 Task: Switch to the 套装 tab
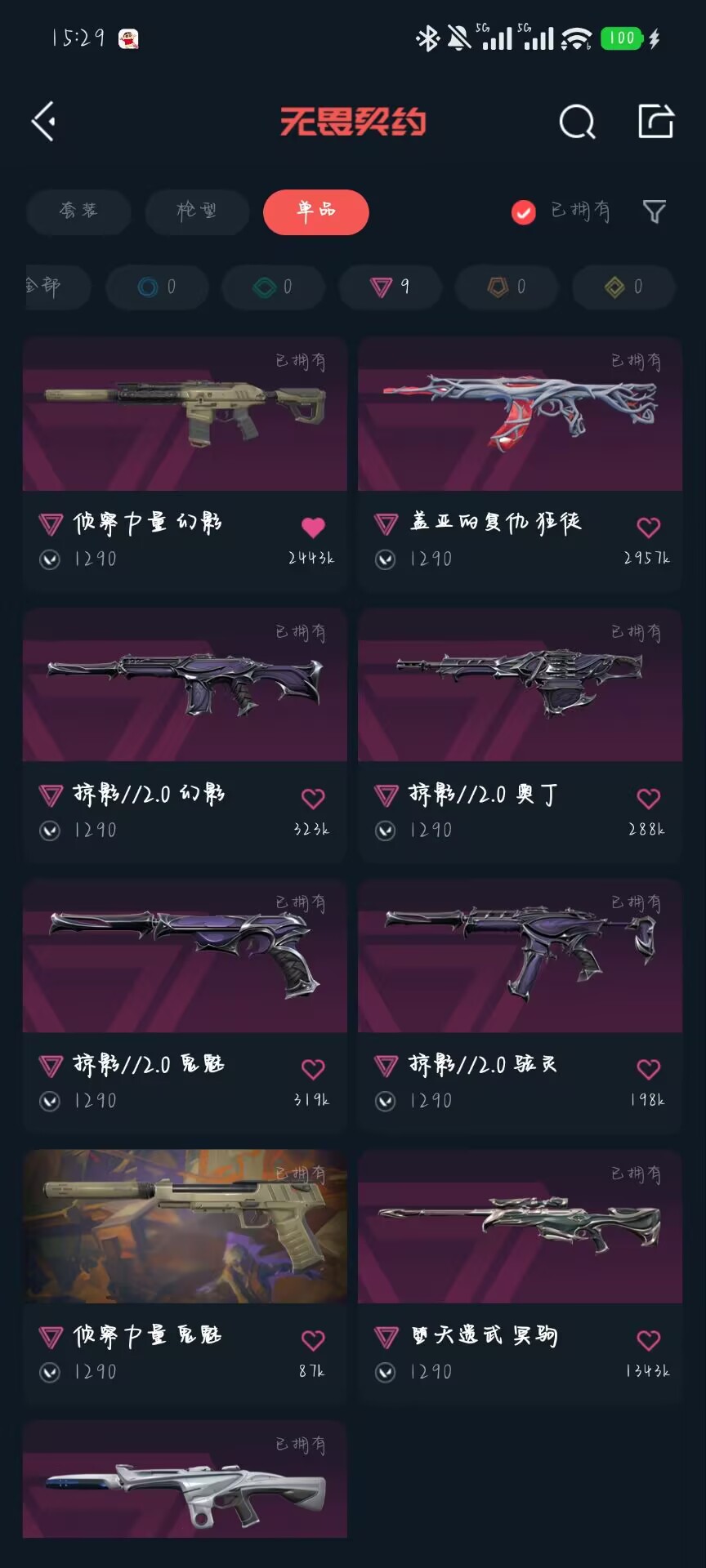coord(78,212)
